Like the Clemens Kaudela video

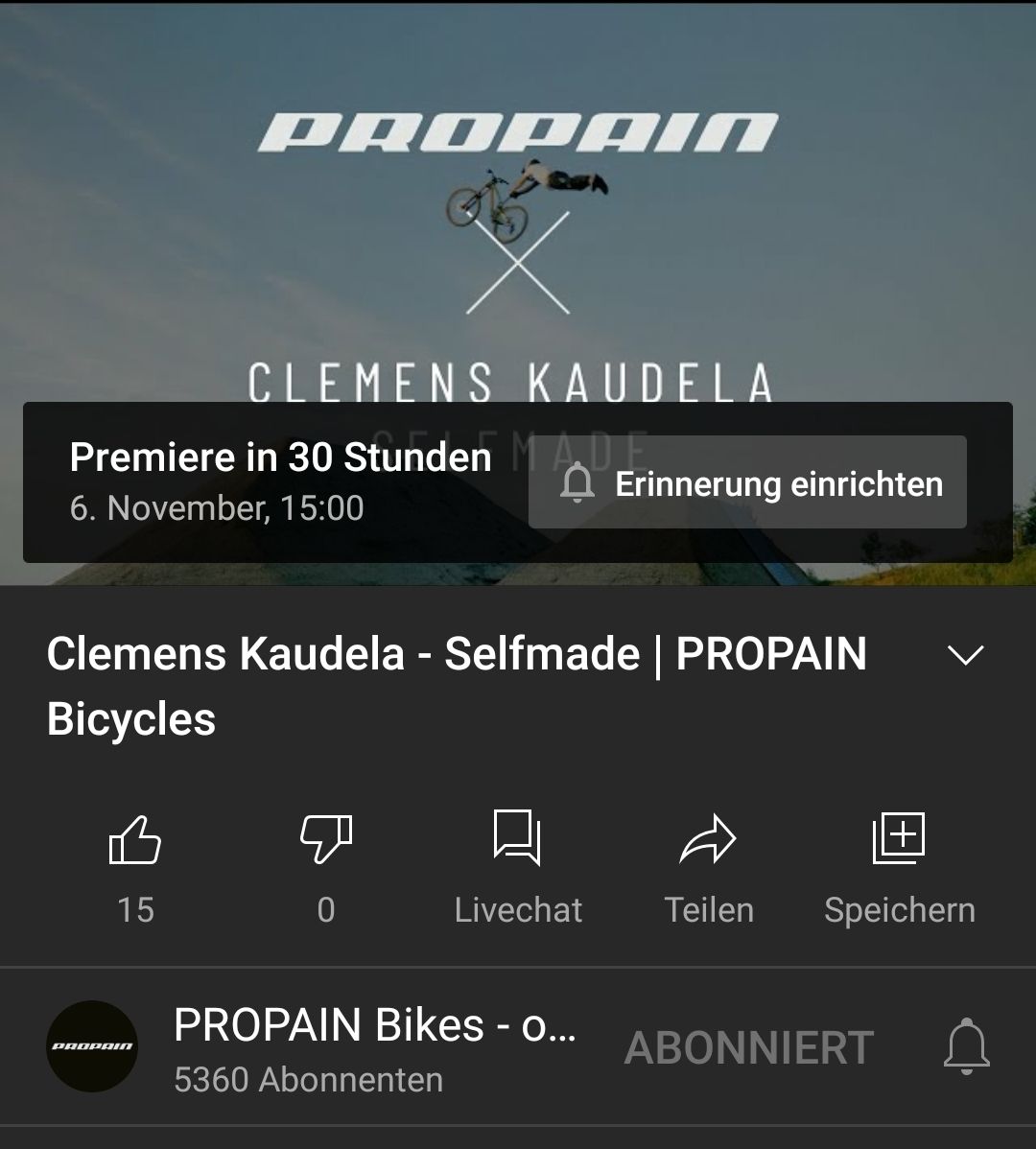pos(135,841)
